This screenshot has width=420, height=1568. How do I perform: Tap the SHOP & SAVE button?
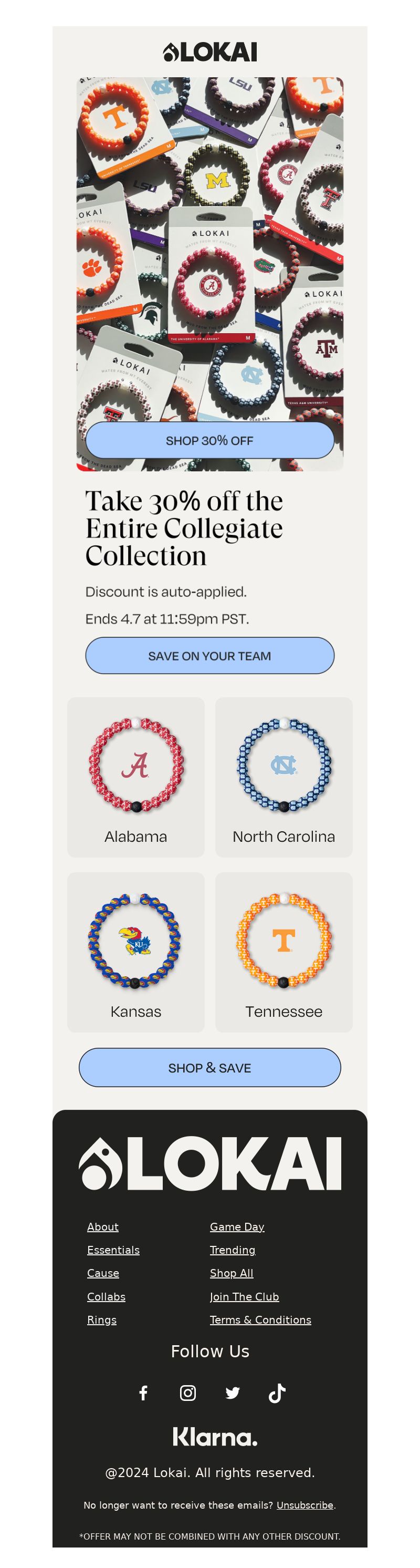pos(209,1068)
